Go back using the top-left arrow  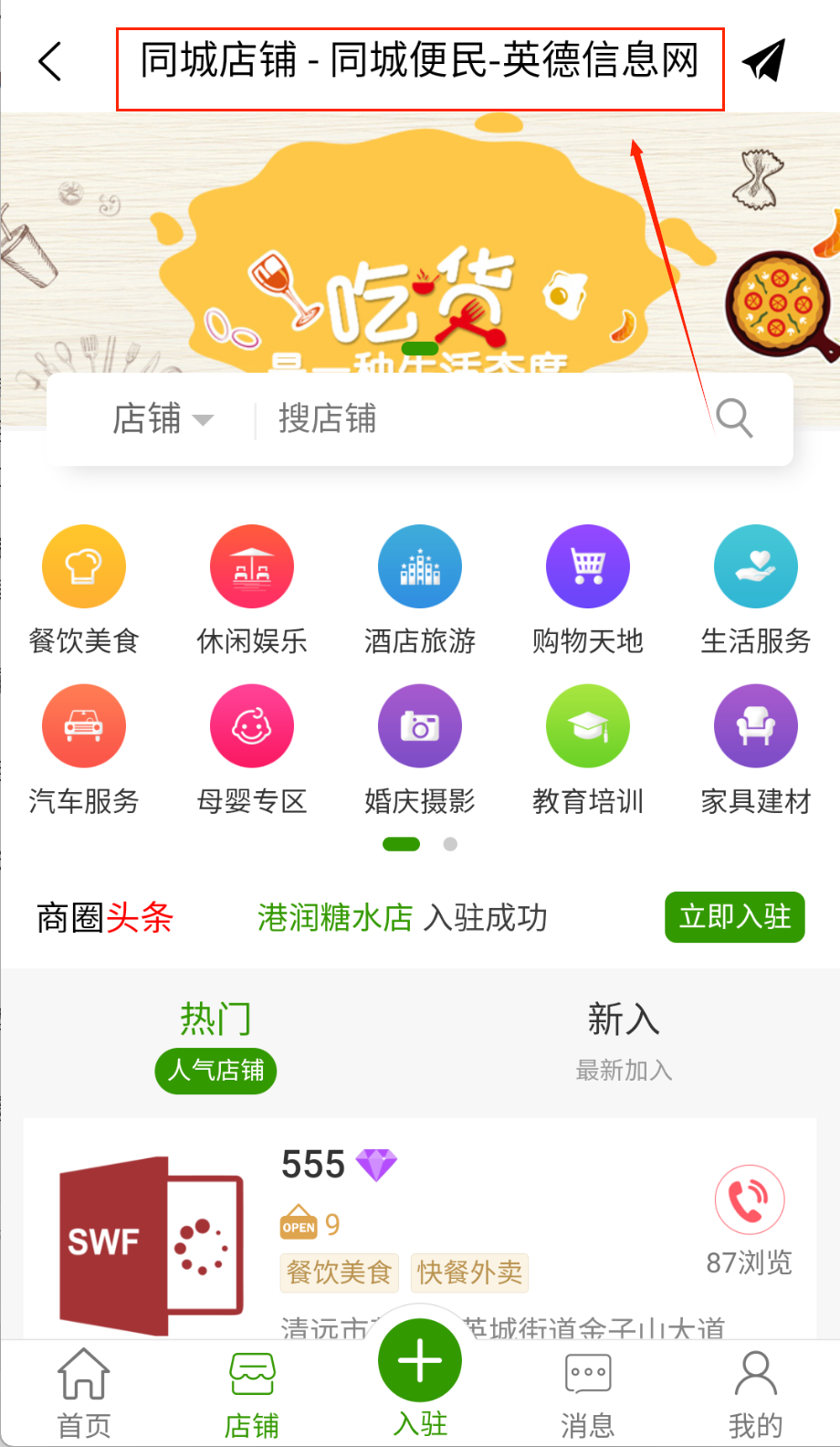point(50,62)
